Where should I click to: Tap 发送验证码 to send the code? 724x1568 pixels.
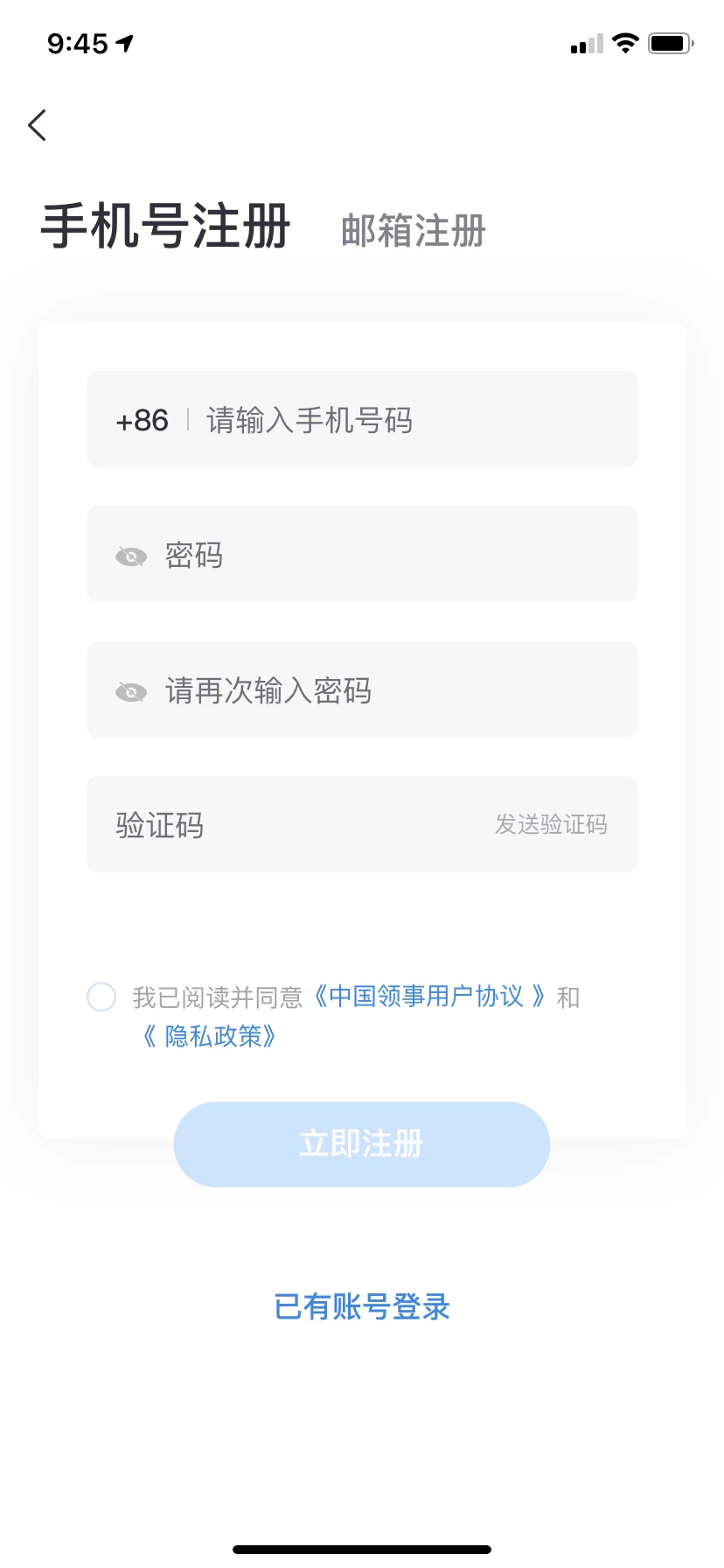(x=551, y=824)
